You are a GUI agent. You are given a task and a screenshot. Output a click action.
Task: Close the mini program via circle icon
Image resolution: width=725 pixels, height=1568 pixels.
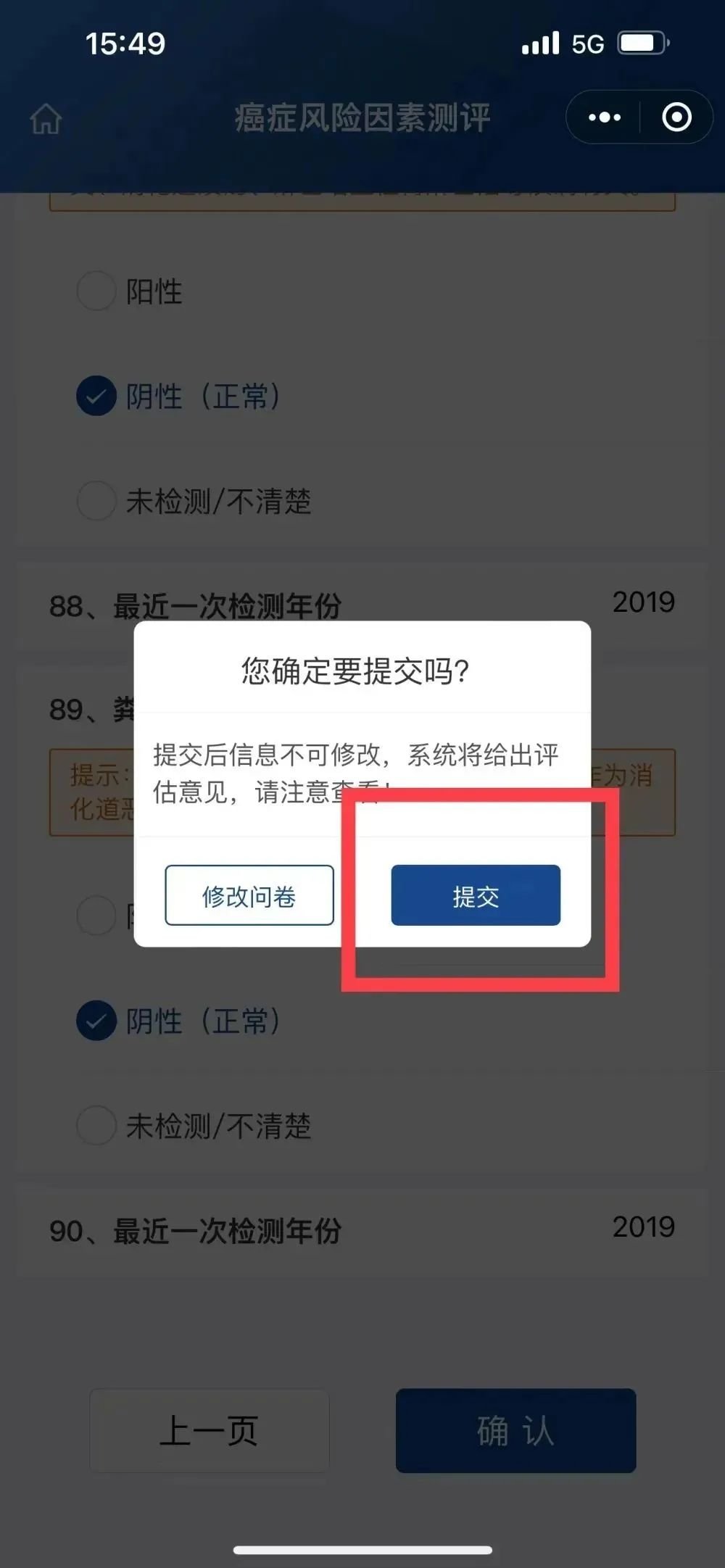coord(676,117)
